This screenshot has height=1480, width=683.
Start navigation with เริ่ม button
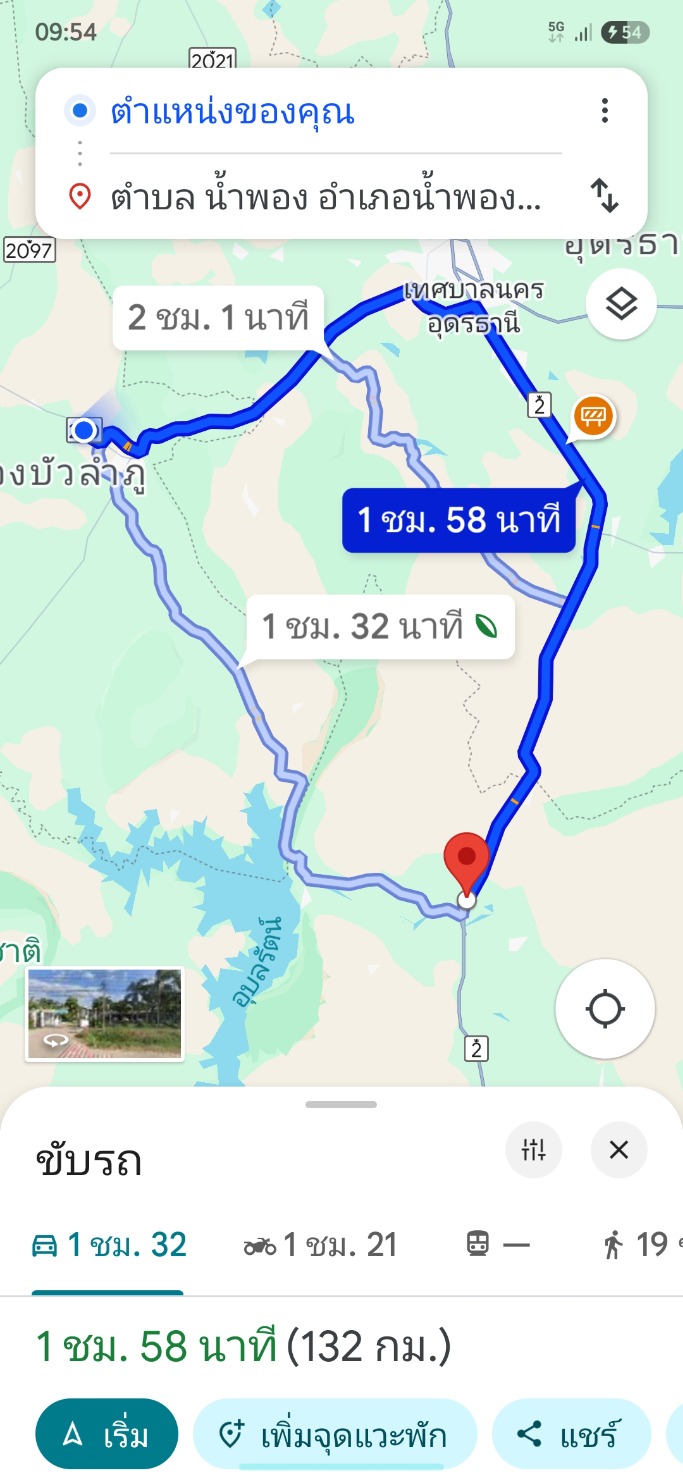(107, 1436)
